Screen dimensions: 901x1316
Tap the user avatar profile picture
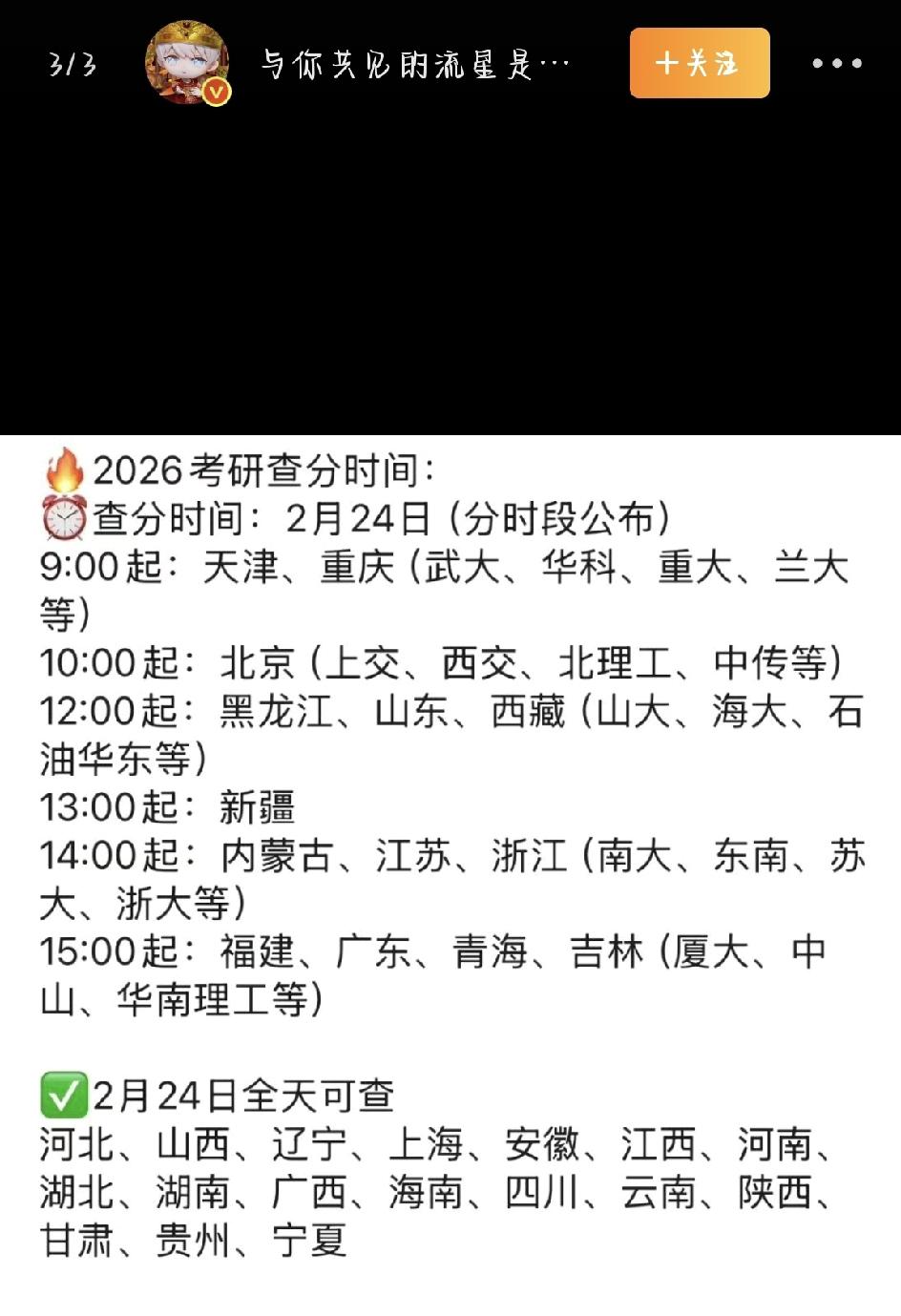click(x=186, y=63)
